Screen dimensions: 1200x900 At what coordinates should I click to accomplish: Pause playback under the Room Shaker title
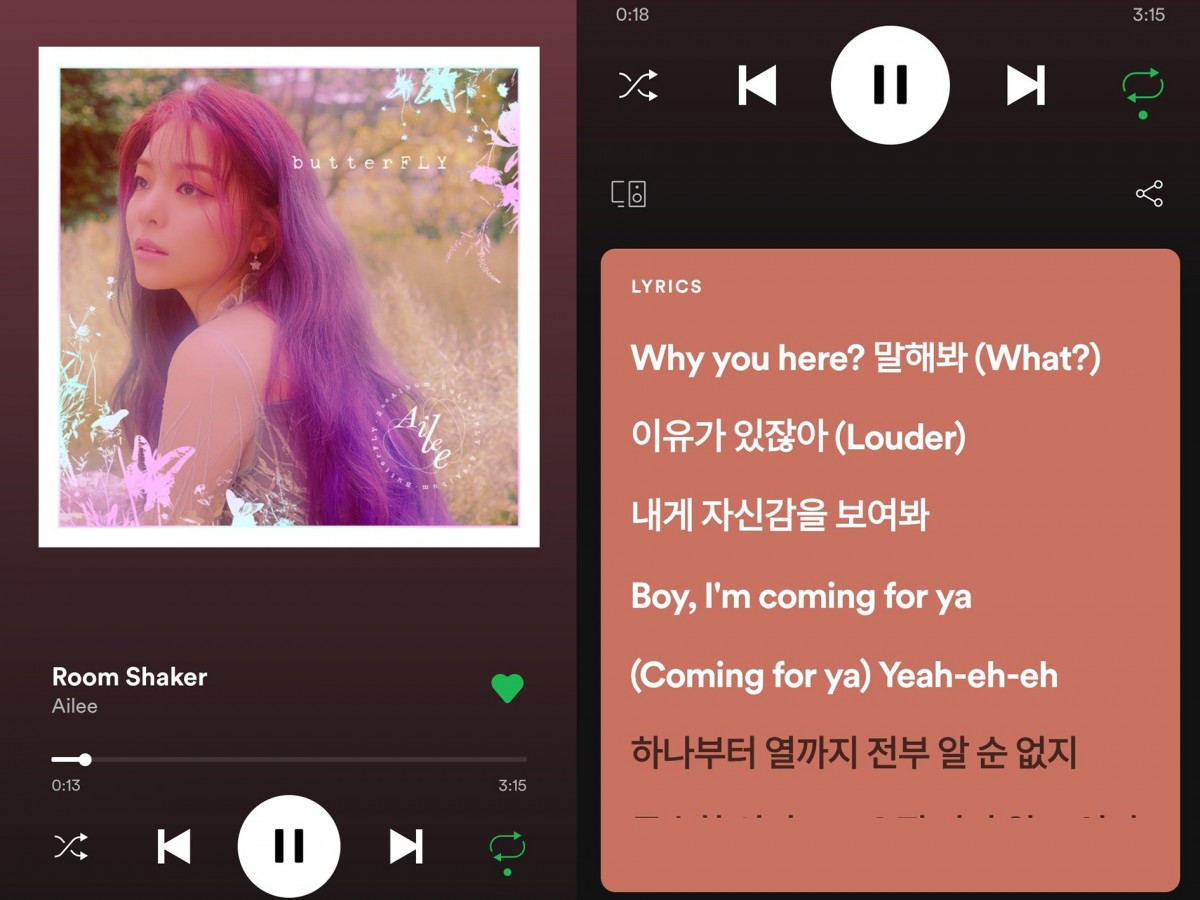pos(289,846)
